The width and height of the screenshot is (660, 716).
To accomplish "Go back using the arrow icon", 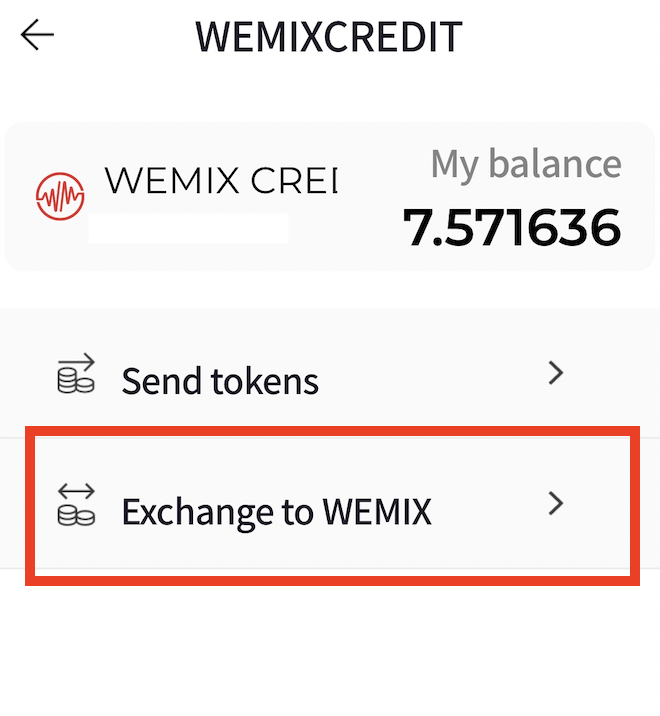I will 37,36.
